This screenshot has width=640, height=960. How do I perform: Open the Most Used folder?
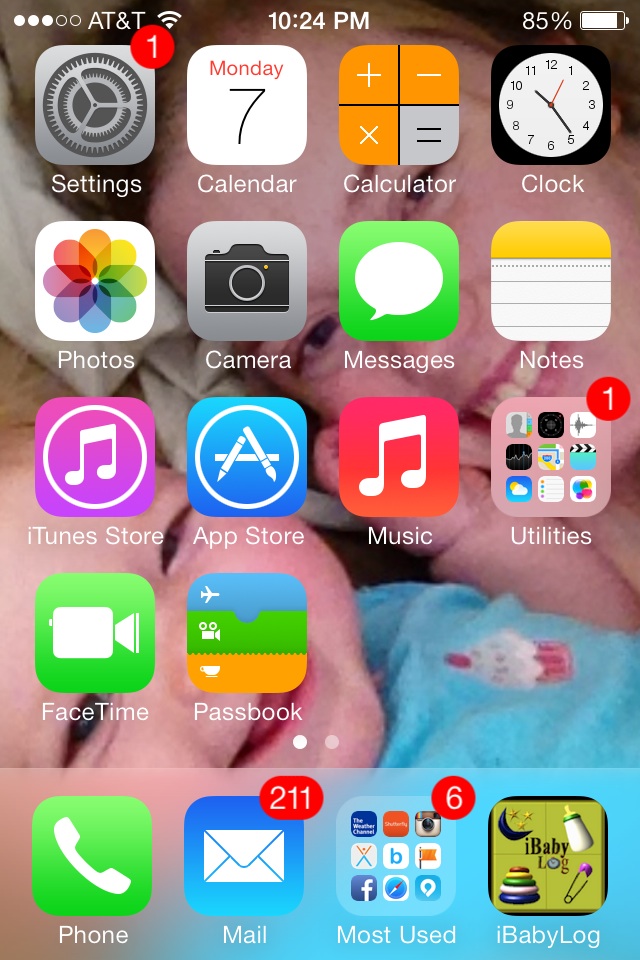396,856
